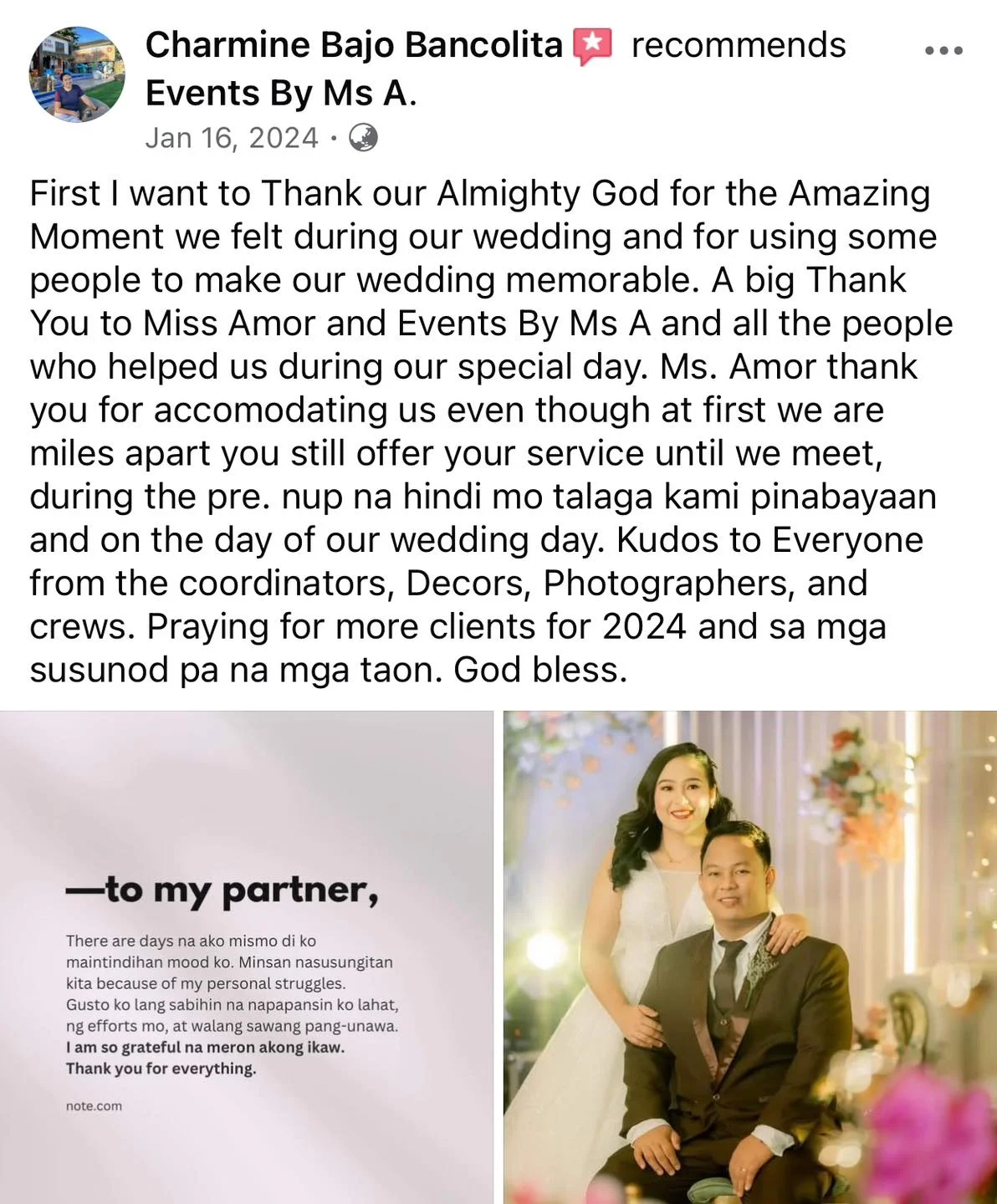Image resolution: width=997 pixels, height=1204 pixels.
Task: Open the post's three-dot options menu
Action: (x=943, y=51)
